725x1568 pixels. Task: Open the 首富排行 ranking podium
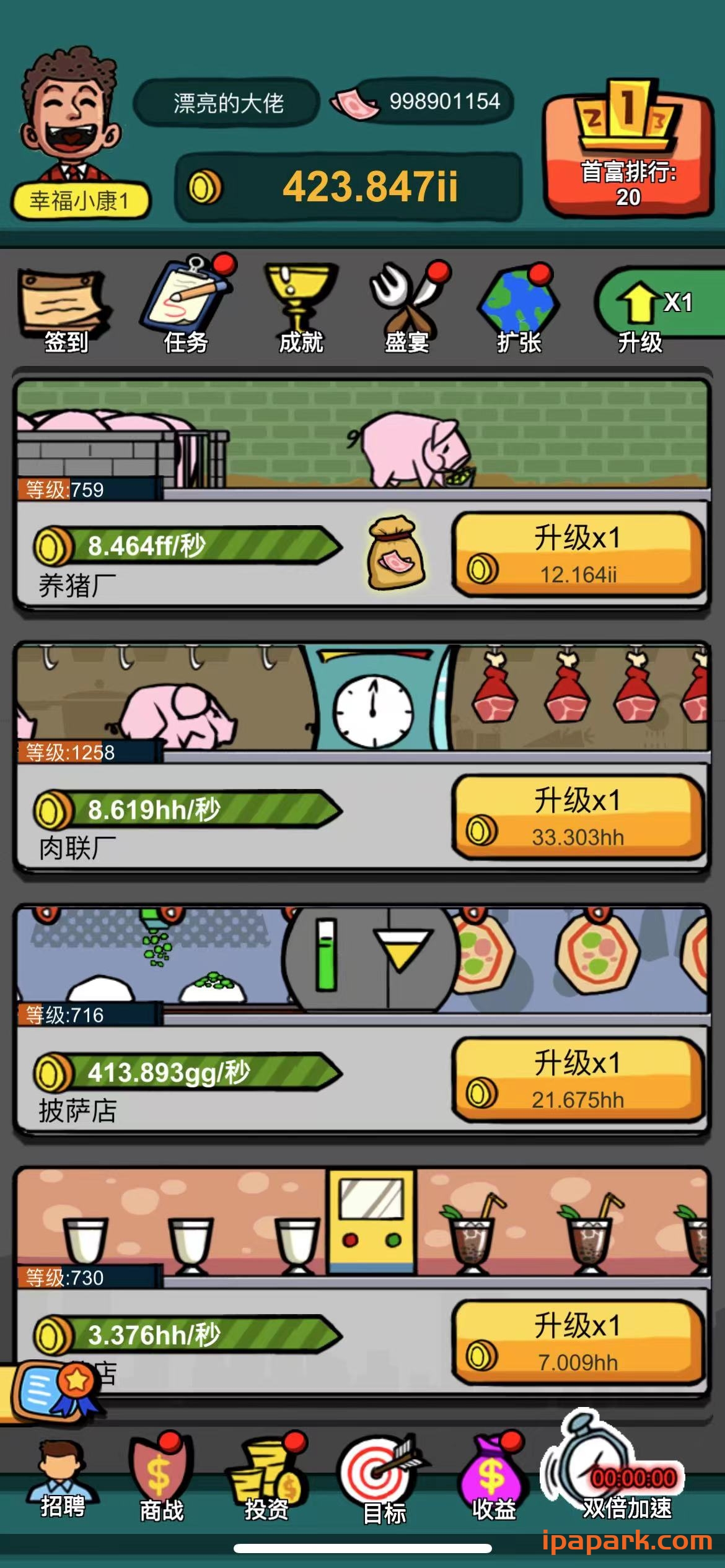[627, 149]
